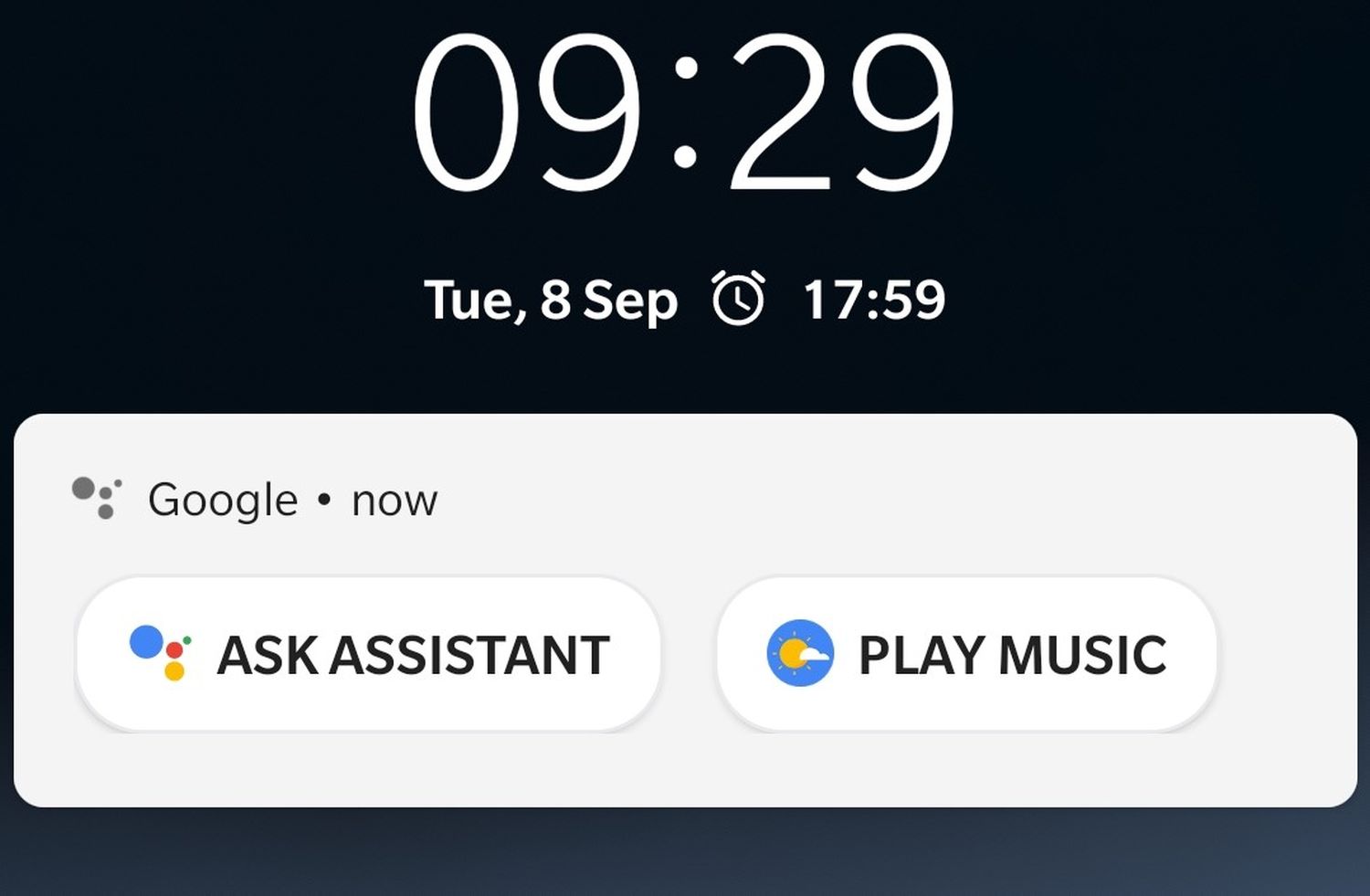1370x896 pixels.
Task: Open the Google notification card
Action: (685, 500)
